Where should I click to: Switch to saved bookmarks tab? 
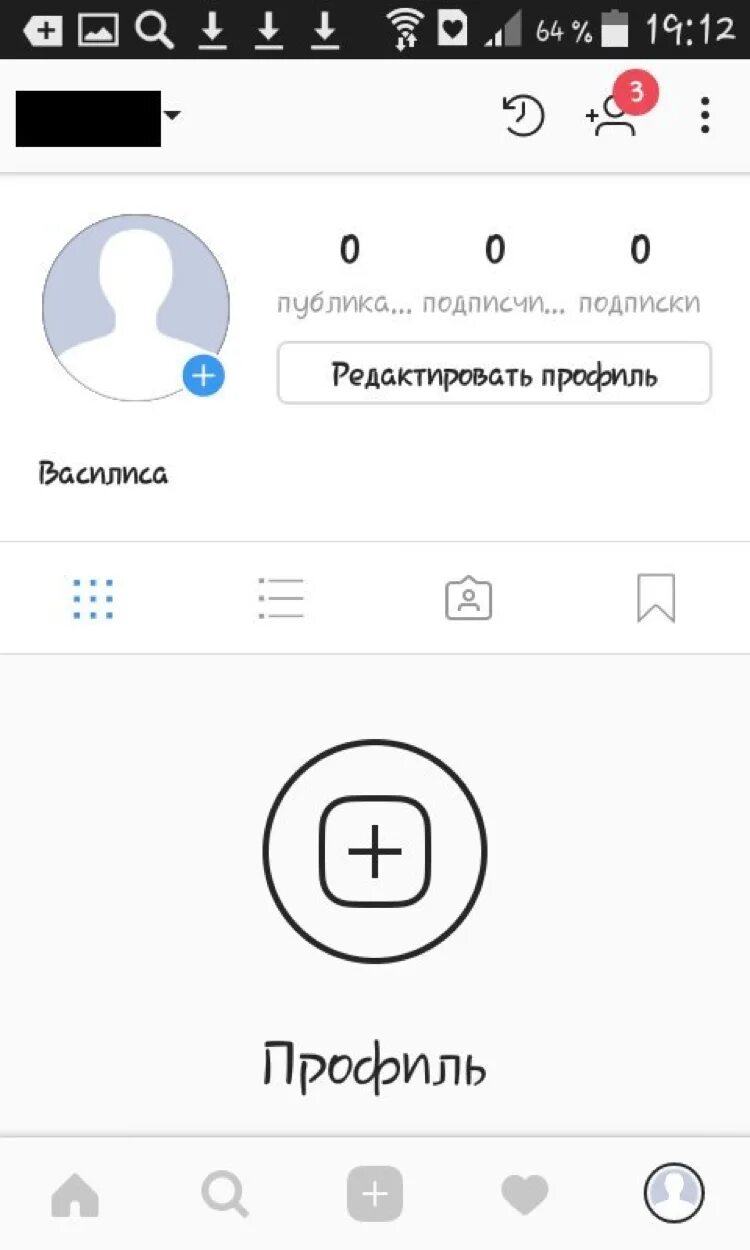(656, 599)
